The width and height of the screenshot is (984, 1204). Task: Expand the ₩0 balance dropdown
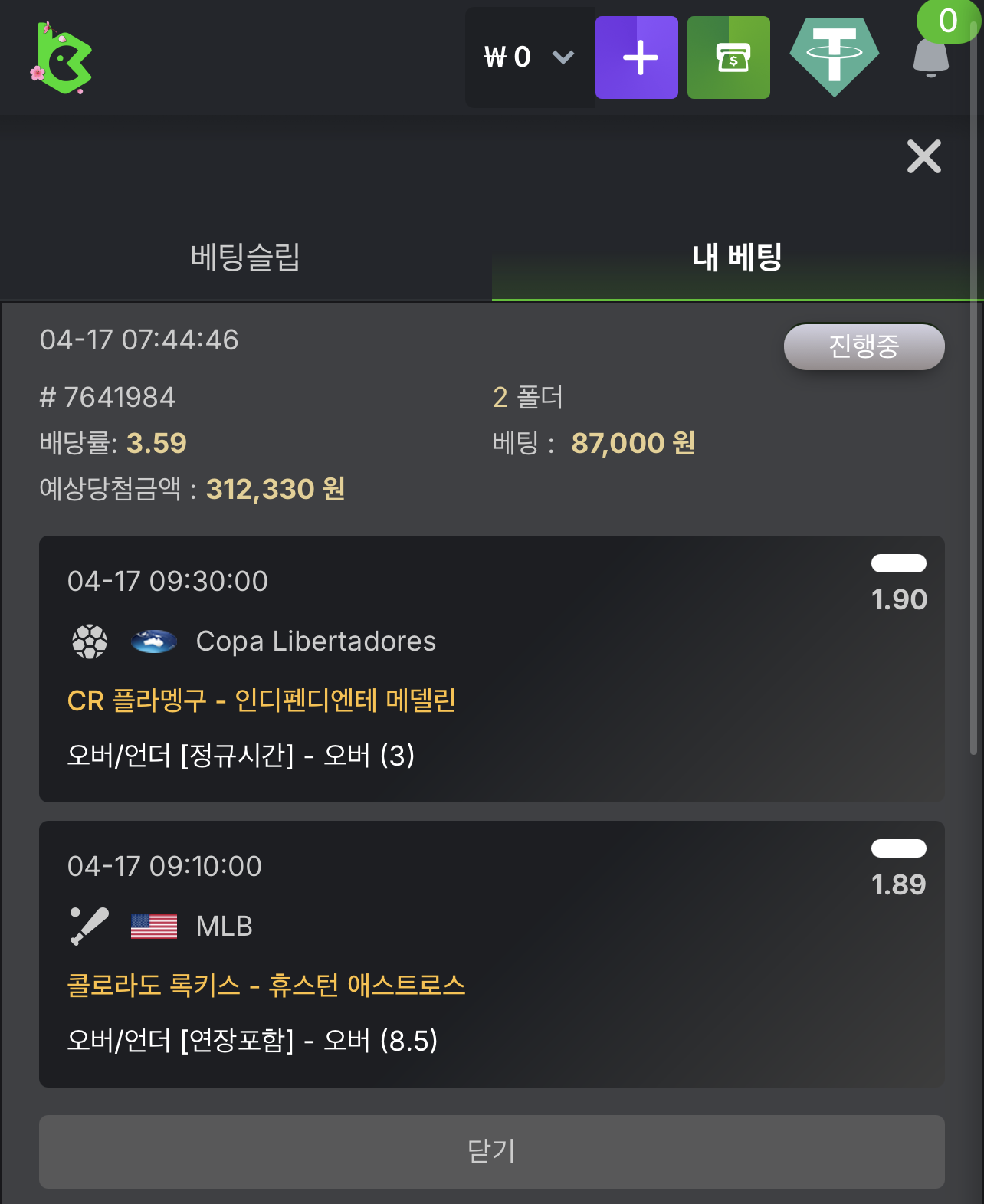point(510,57)
